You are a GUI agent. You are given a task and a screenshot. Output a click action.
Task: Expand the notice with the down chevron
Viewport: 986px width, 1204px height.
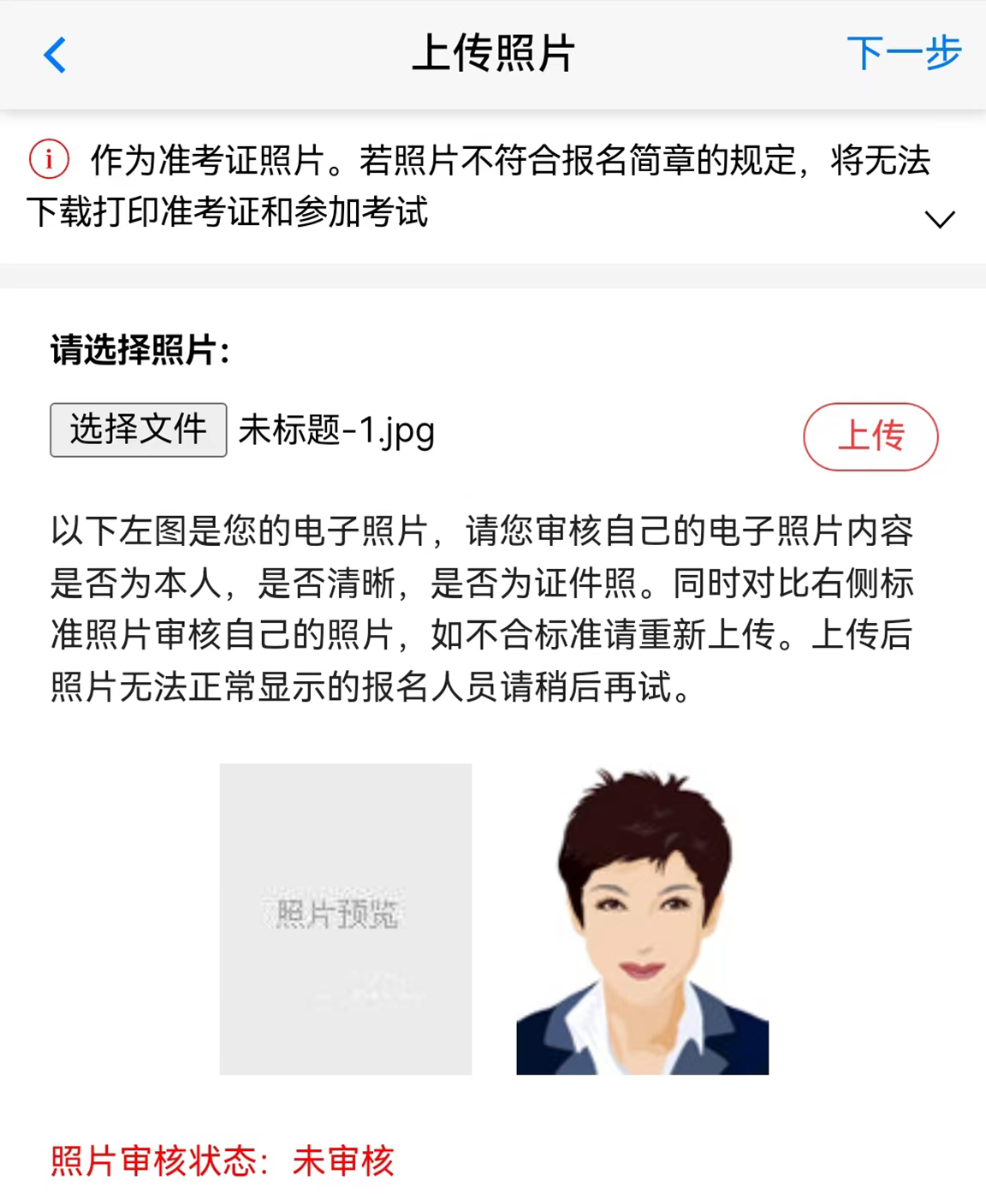[x=939, y=220]
